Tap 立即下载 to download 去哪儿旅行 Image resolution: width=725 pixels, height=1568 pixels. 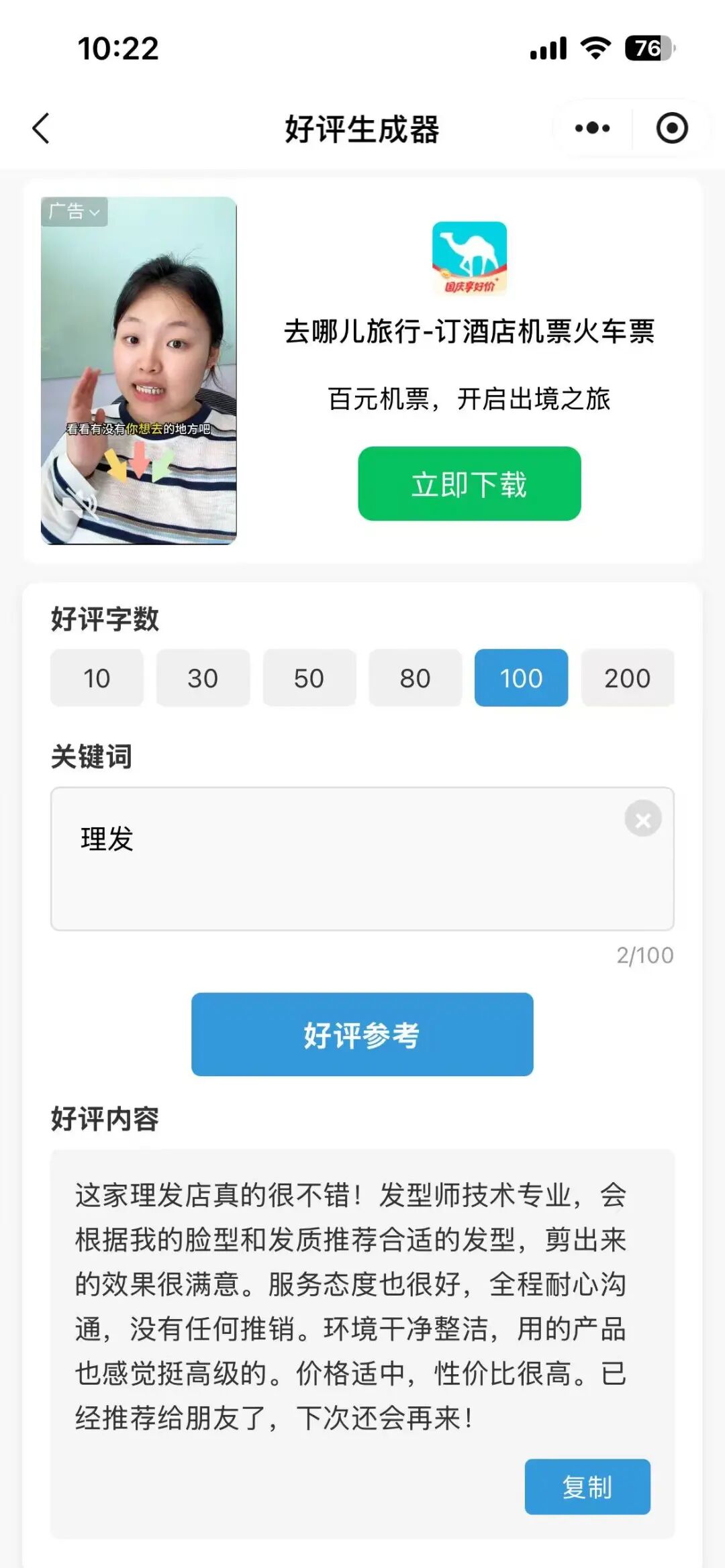469,484
